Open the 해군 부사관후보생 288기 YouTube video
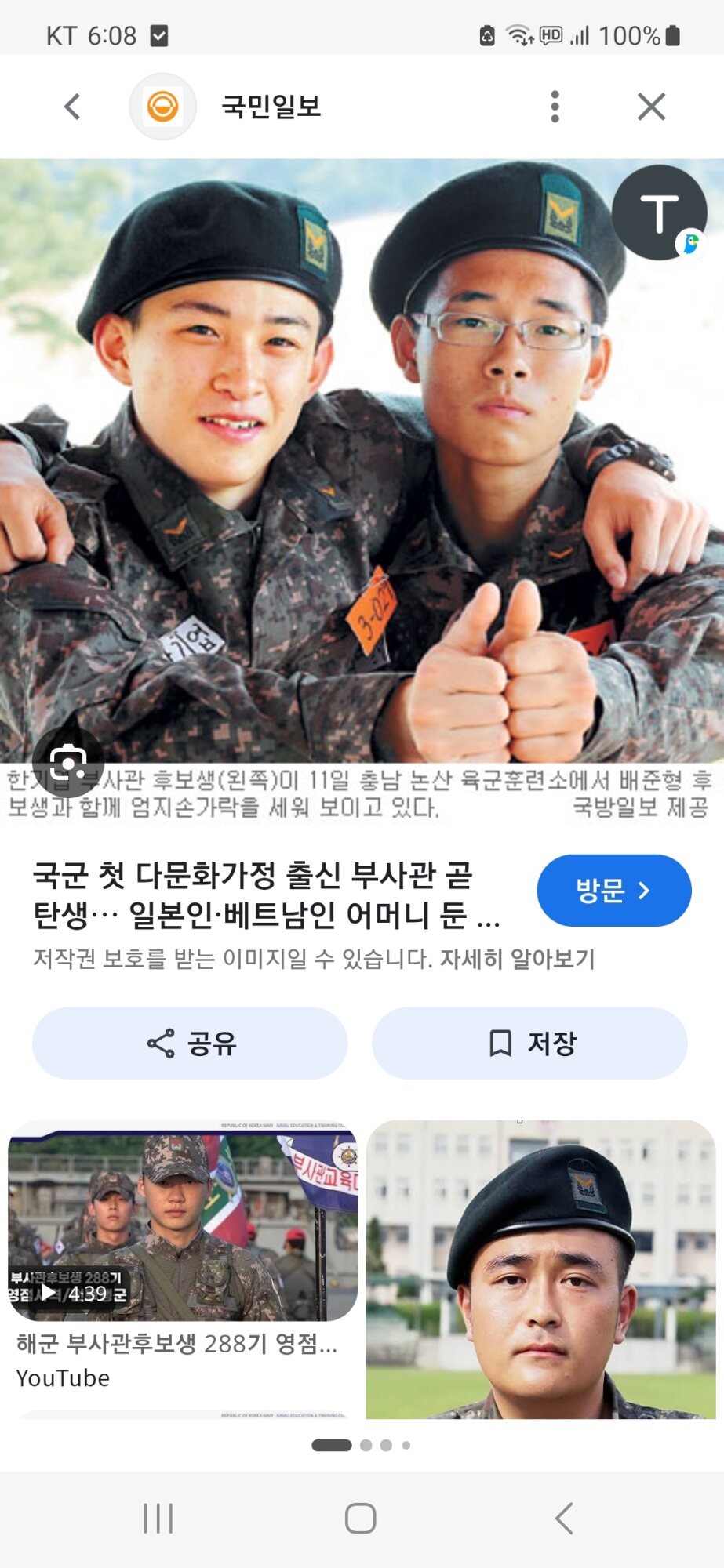The image size is (724, 1568). [182, 1223]
